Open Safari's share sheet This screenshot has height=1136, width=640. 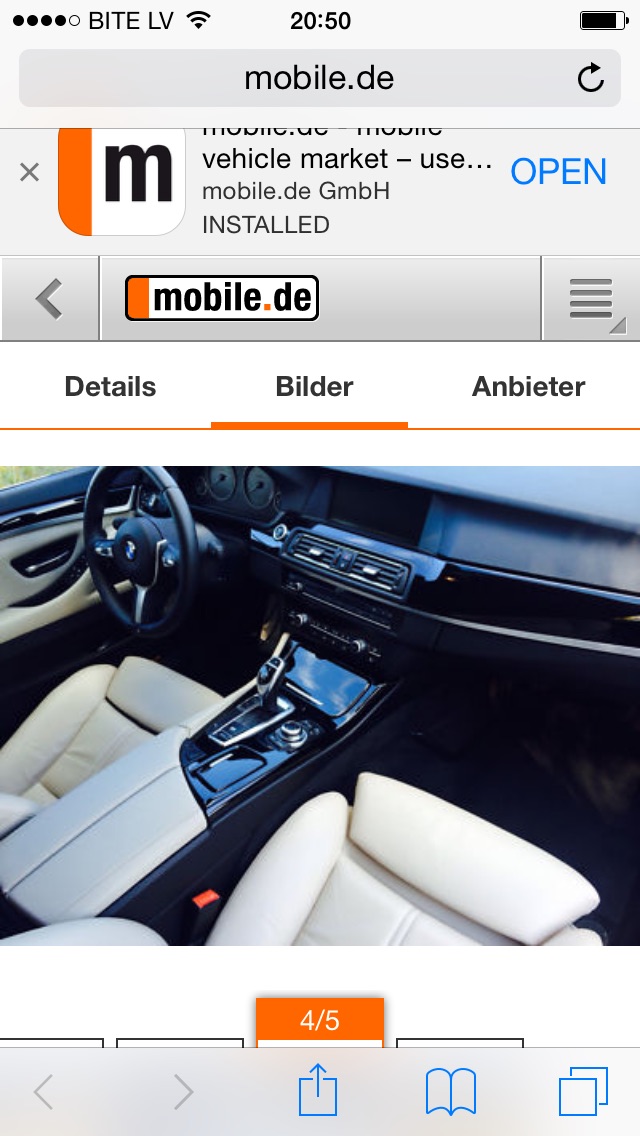coord(318,1091)
